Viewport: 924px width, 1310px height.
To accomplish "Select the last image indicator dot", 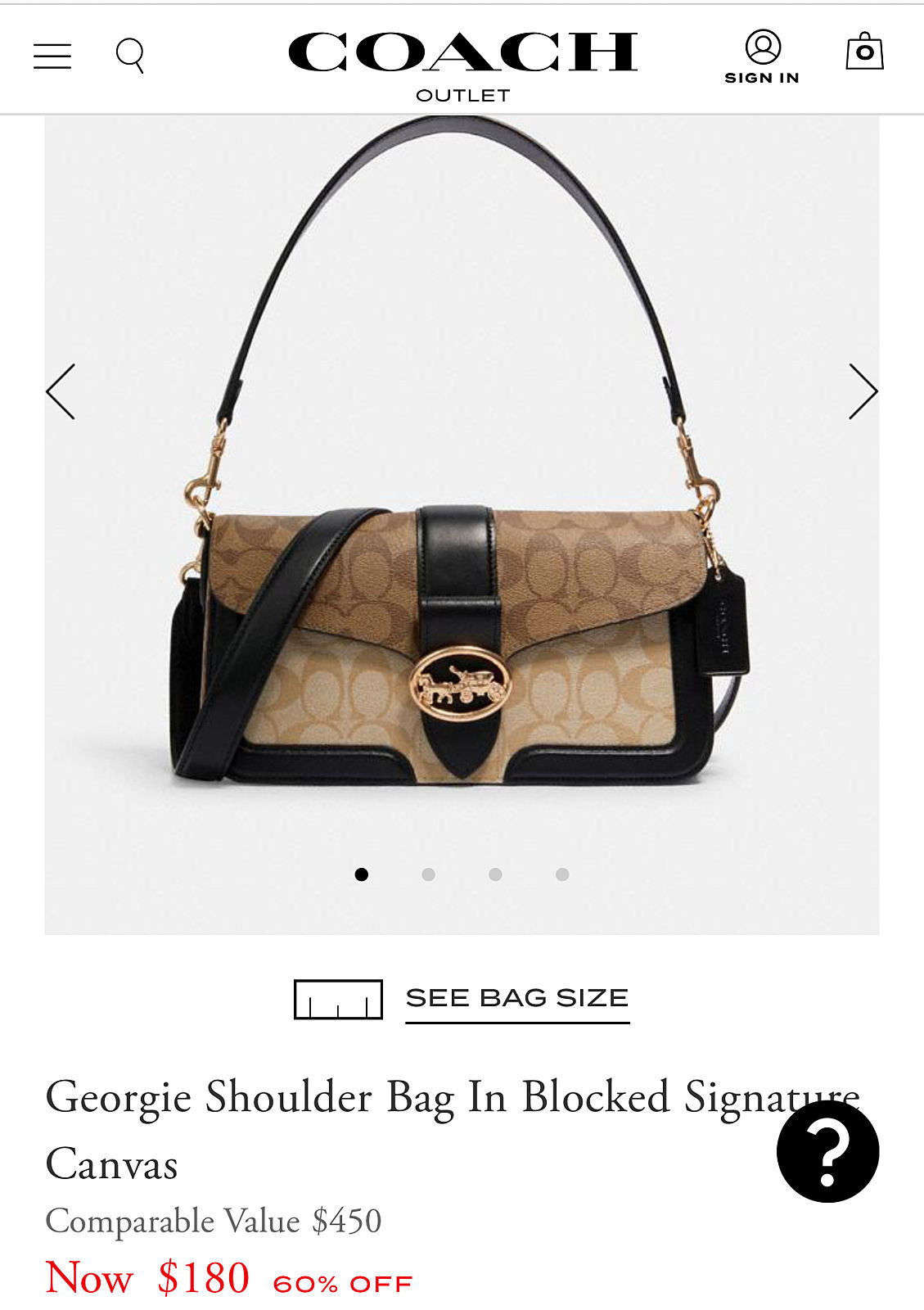I will pyautogui.click(x=562, y=874).
